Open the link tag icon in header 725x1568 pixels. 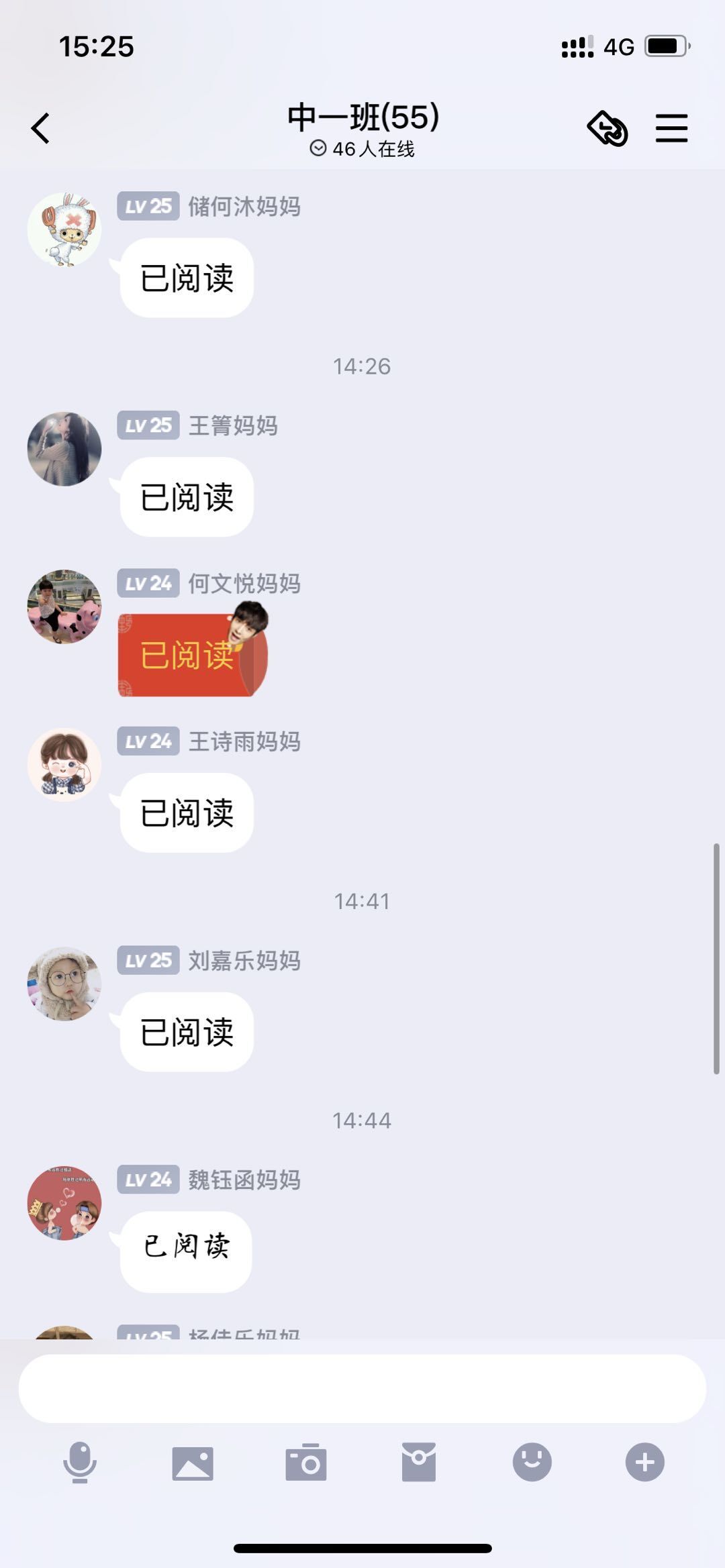tap(608, 128)
